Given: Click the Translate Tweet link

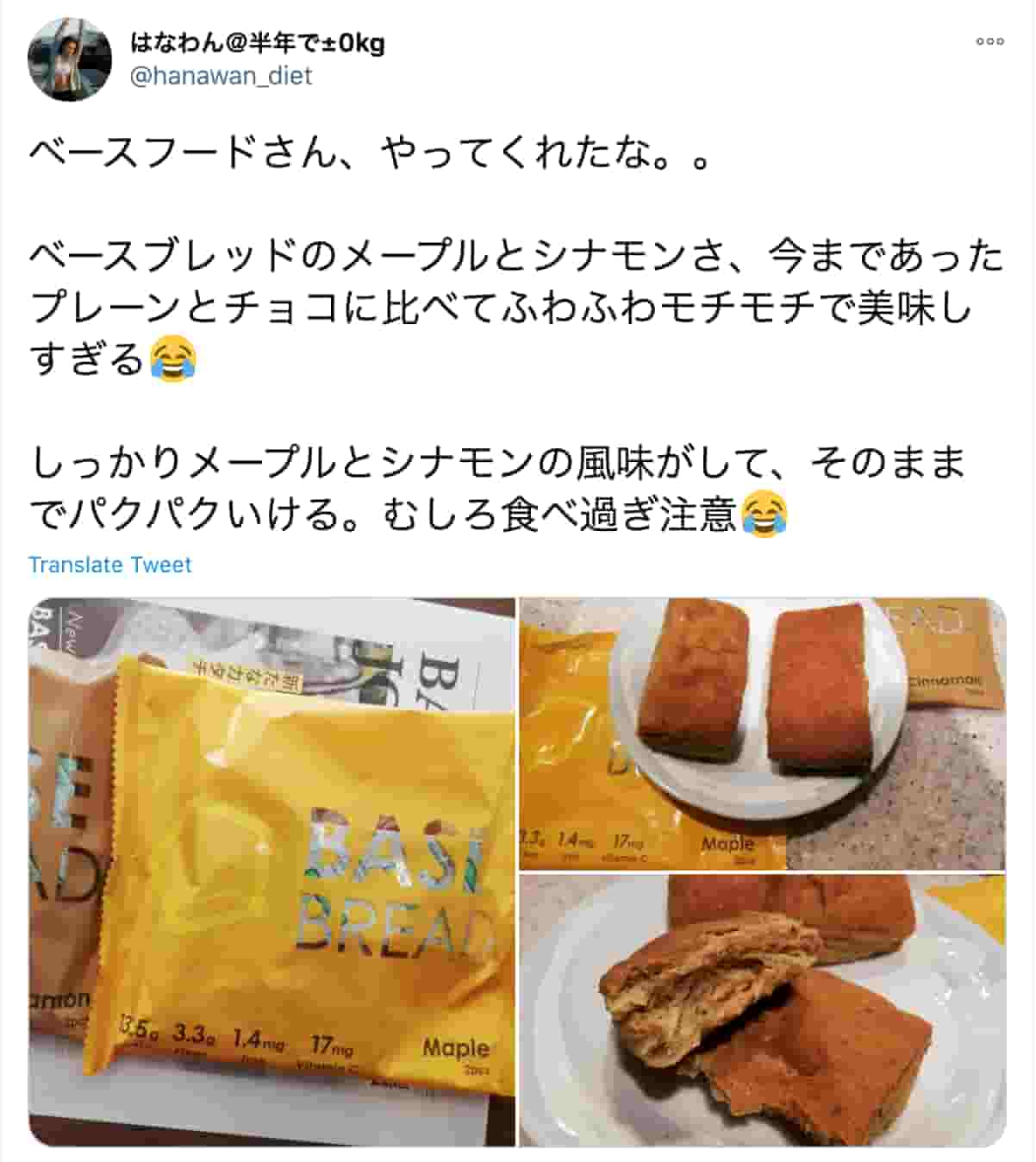Looking at the screenshot, I should click(109, 565).
